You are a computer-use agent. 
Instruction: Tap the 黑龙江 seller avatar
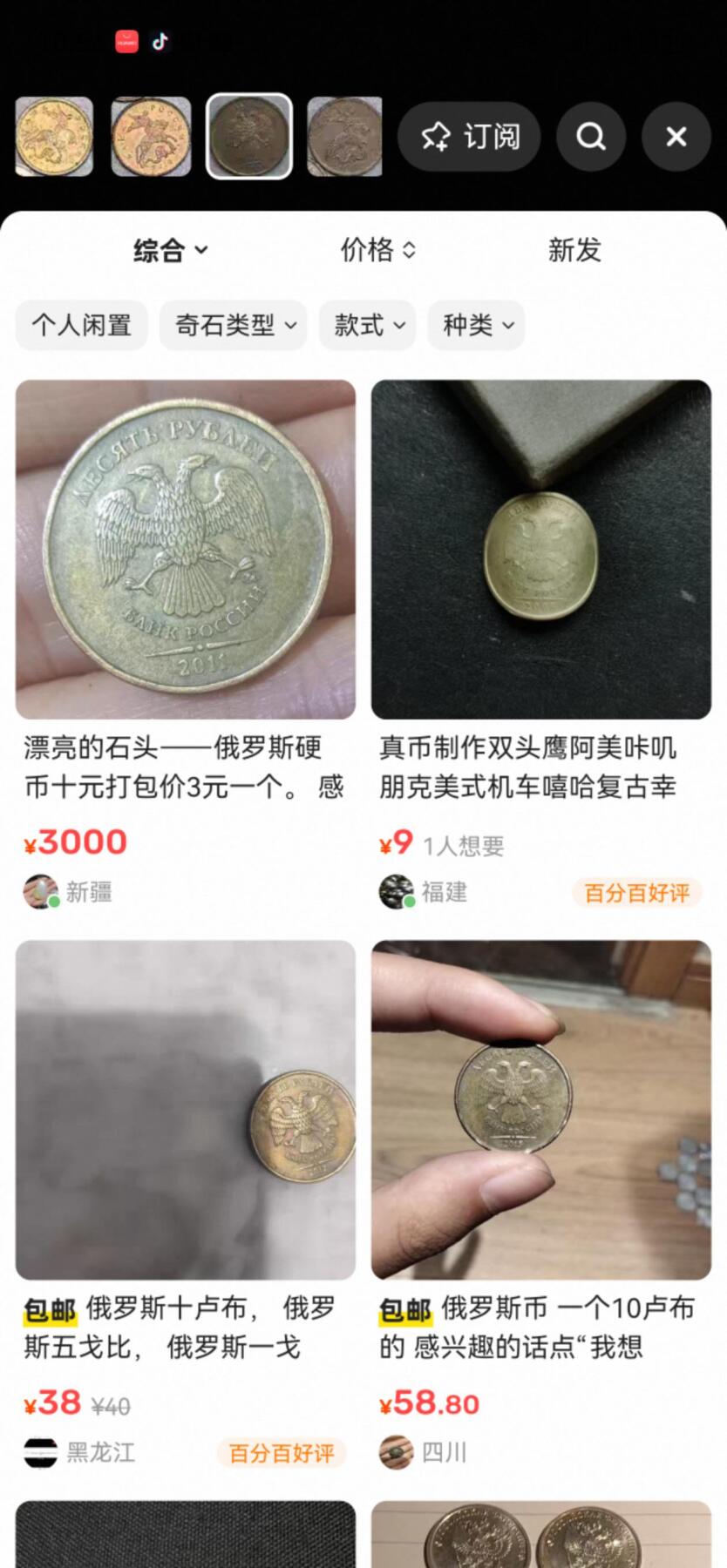click(39, 1451)
